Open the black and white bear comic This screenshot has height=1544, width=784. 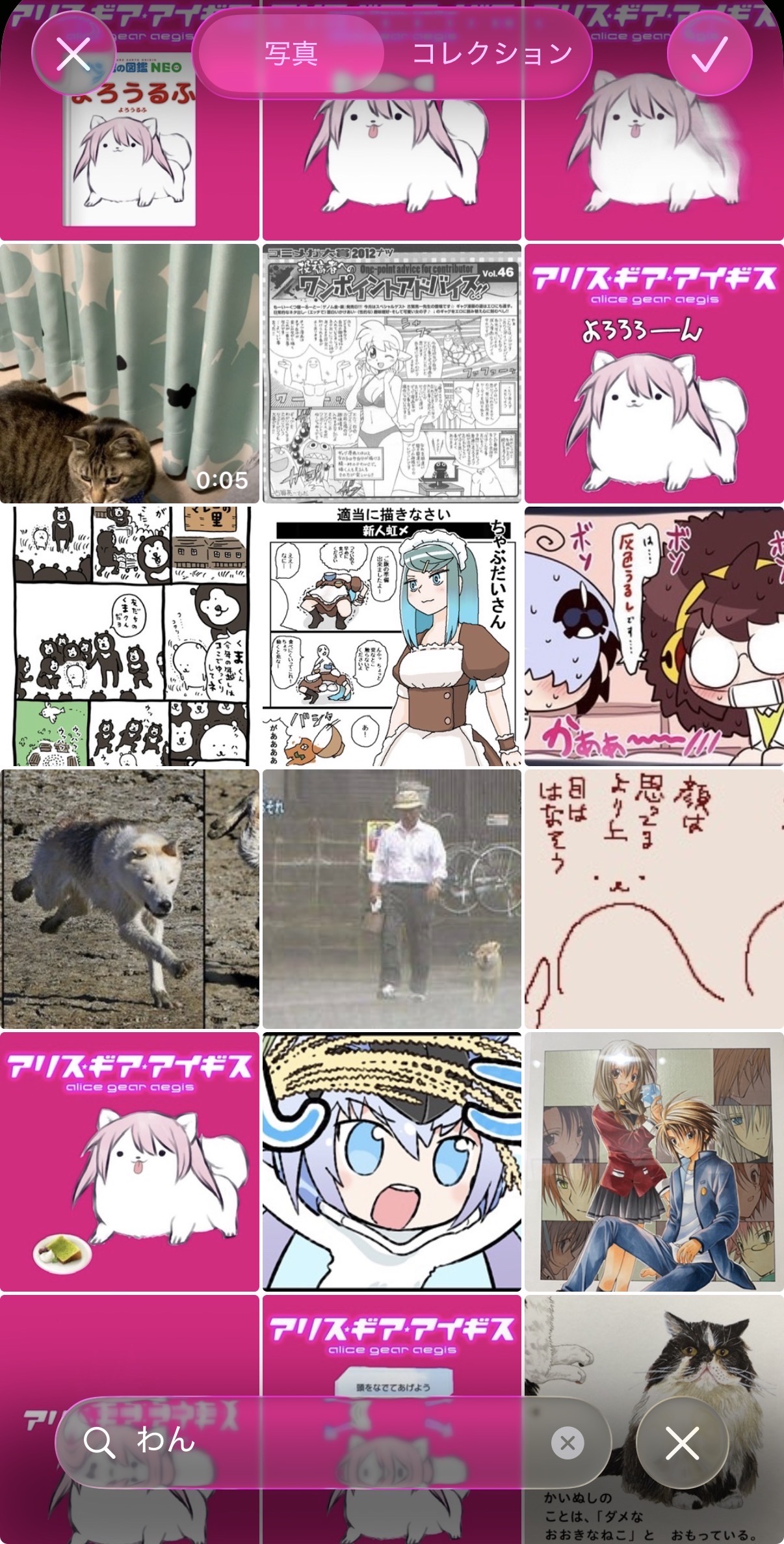click(x=129, y=636)
